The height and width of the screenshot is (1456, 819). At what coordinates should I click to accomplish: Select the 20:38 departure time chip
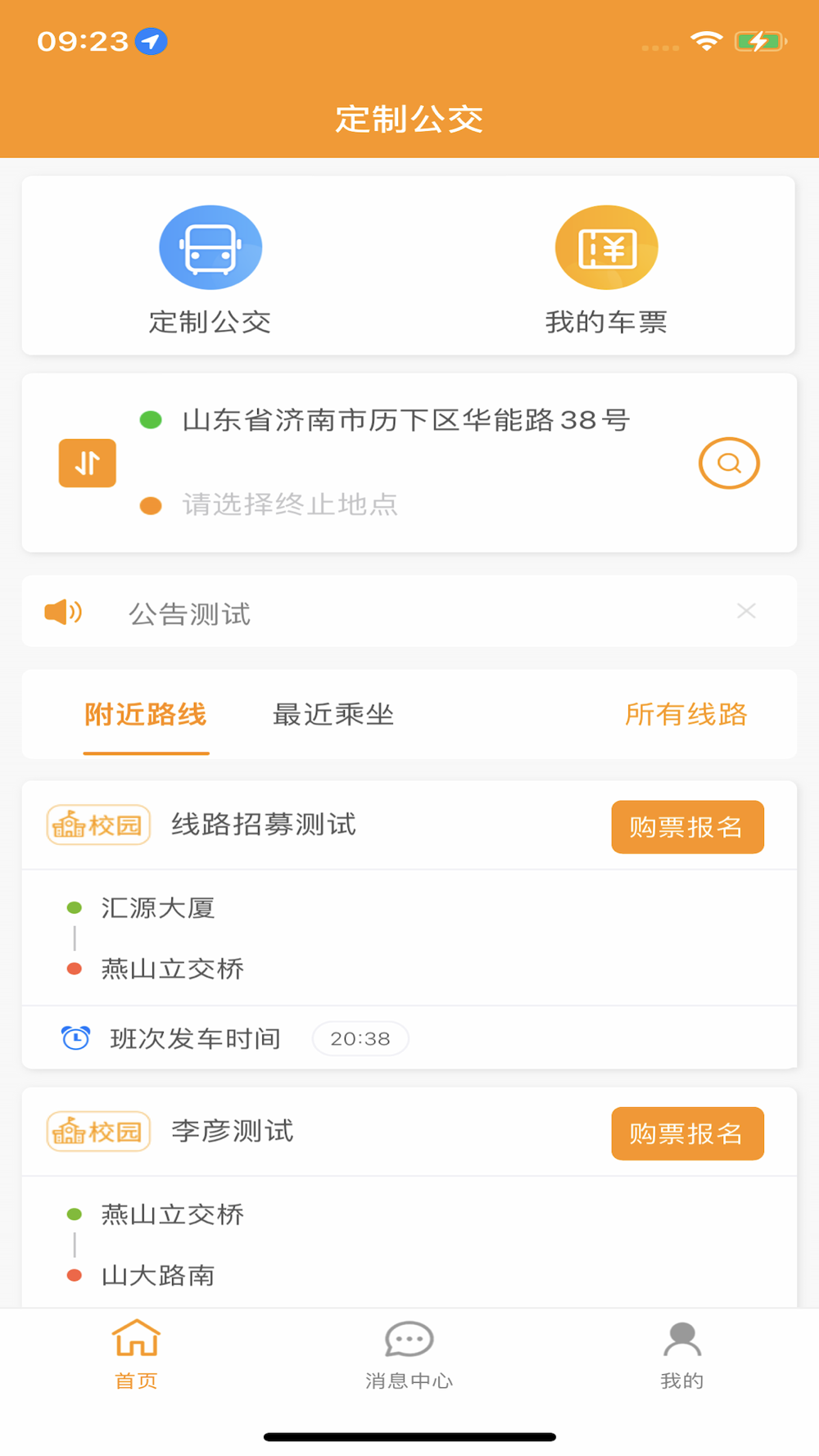click(360, 1038)
